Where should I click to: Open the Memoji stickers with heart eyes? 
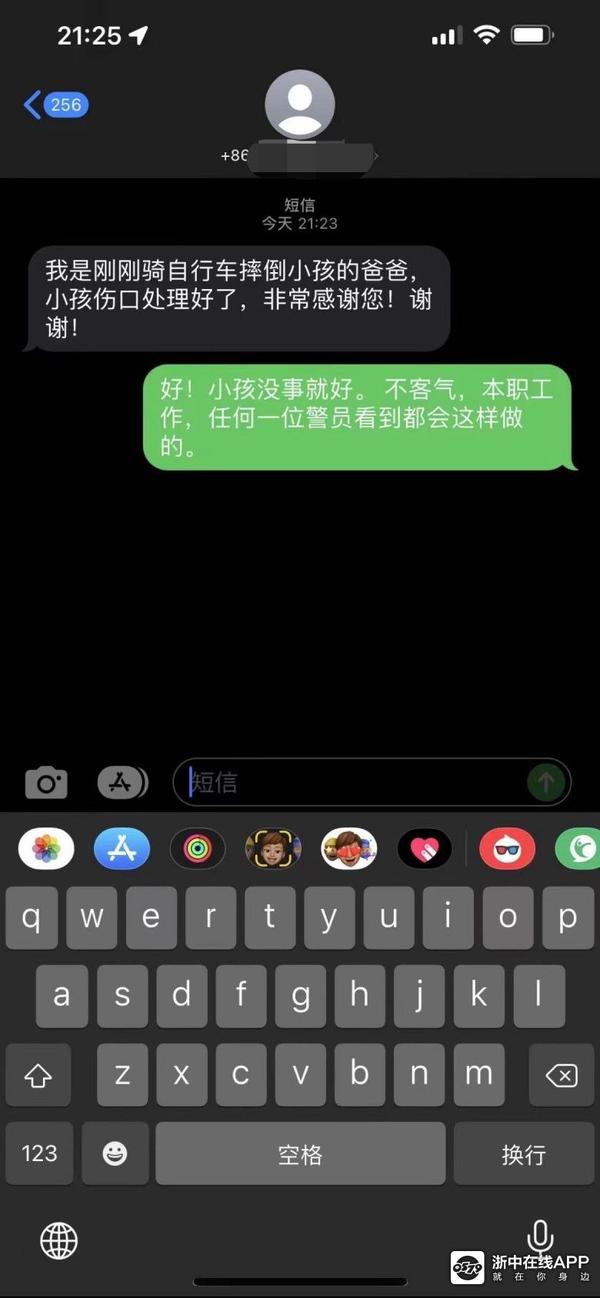pyautogui.click(x=348, y=849)
